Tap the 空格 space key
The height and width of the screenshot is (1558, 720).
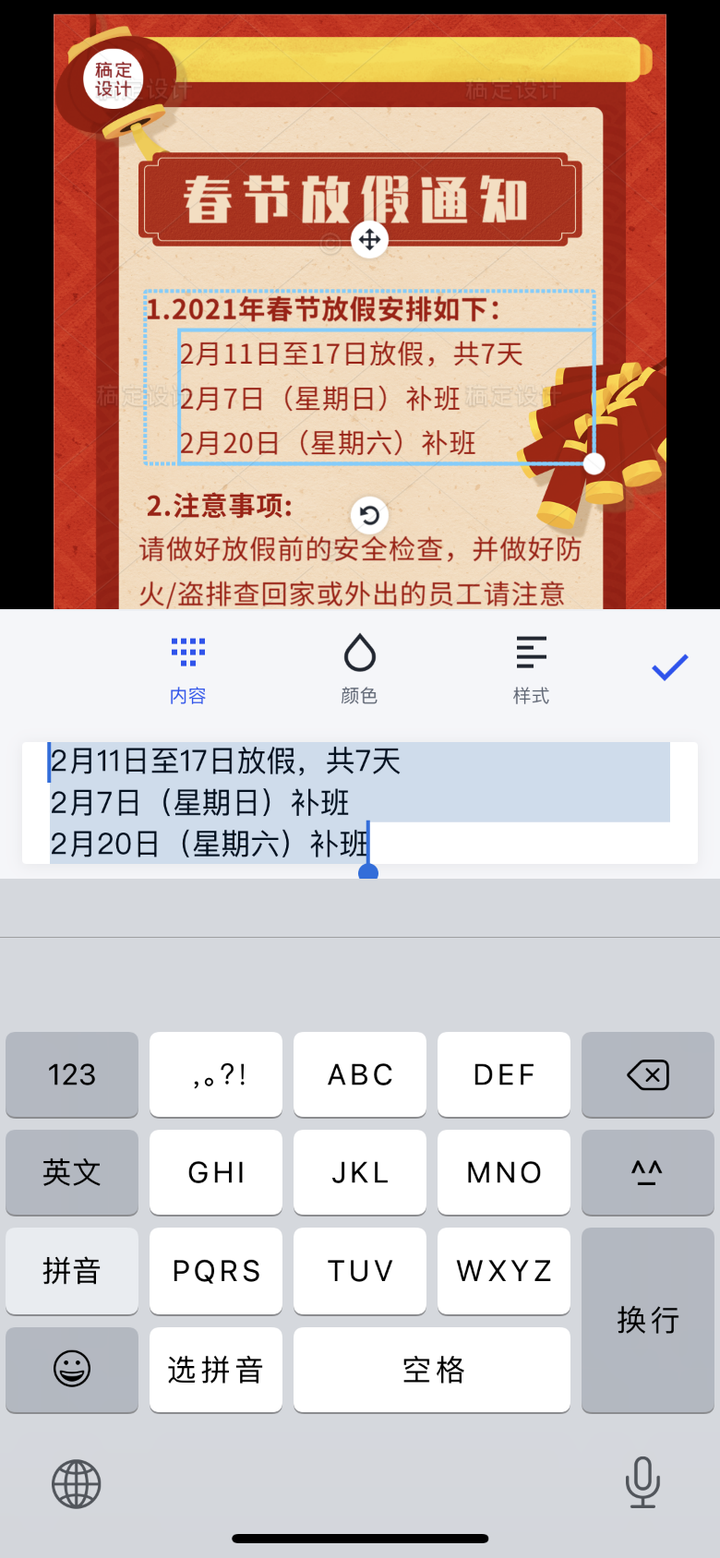(x=432, y=1369)
